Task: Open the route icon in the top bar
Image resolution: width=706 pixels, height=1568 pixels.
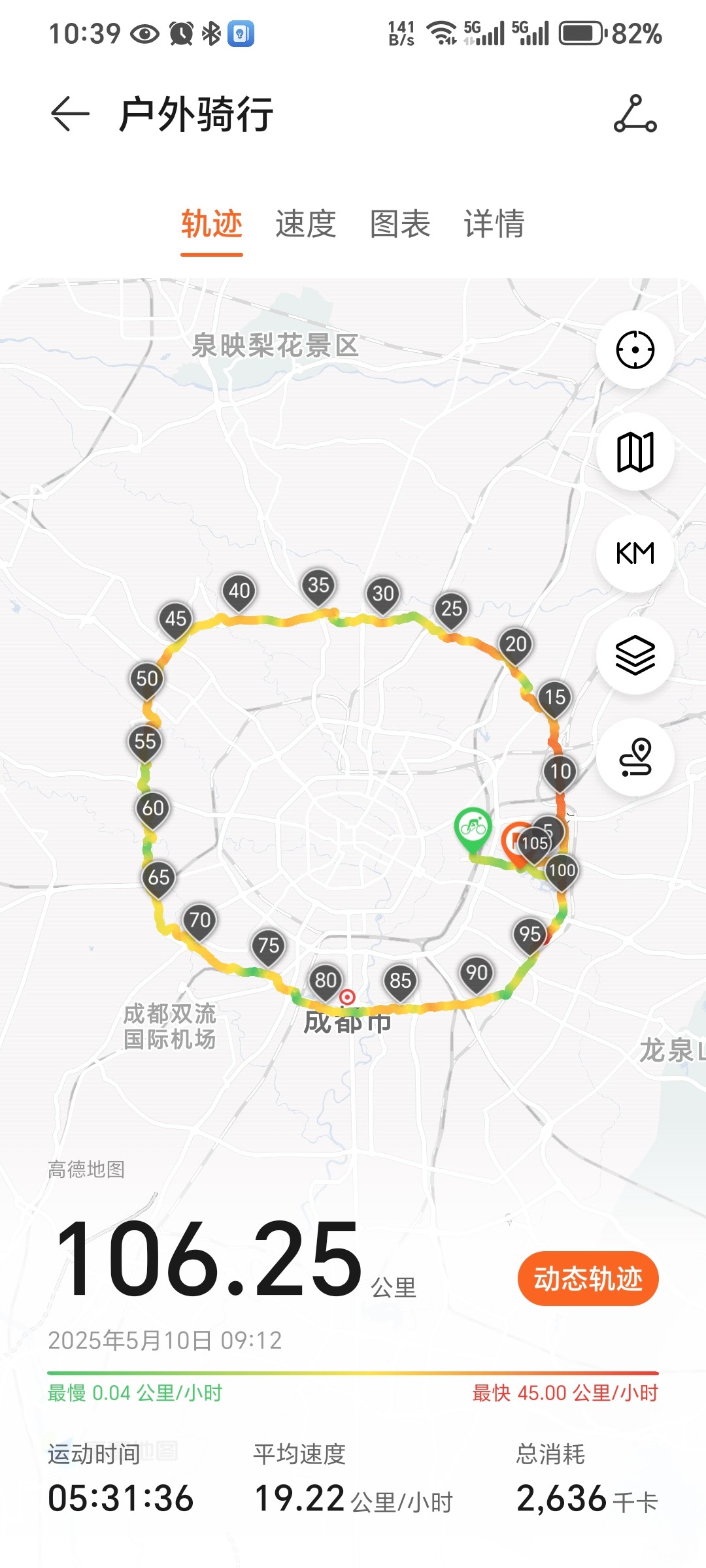Action: pos(635,114)
